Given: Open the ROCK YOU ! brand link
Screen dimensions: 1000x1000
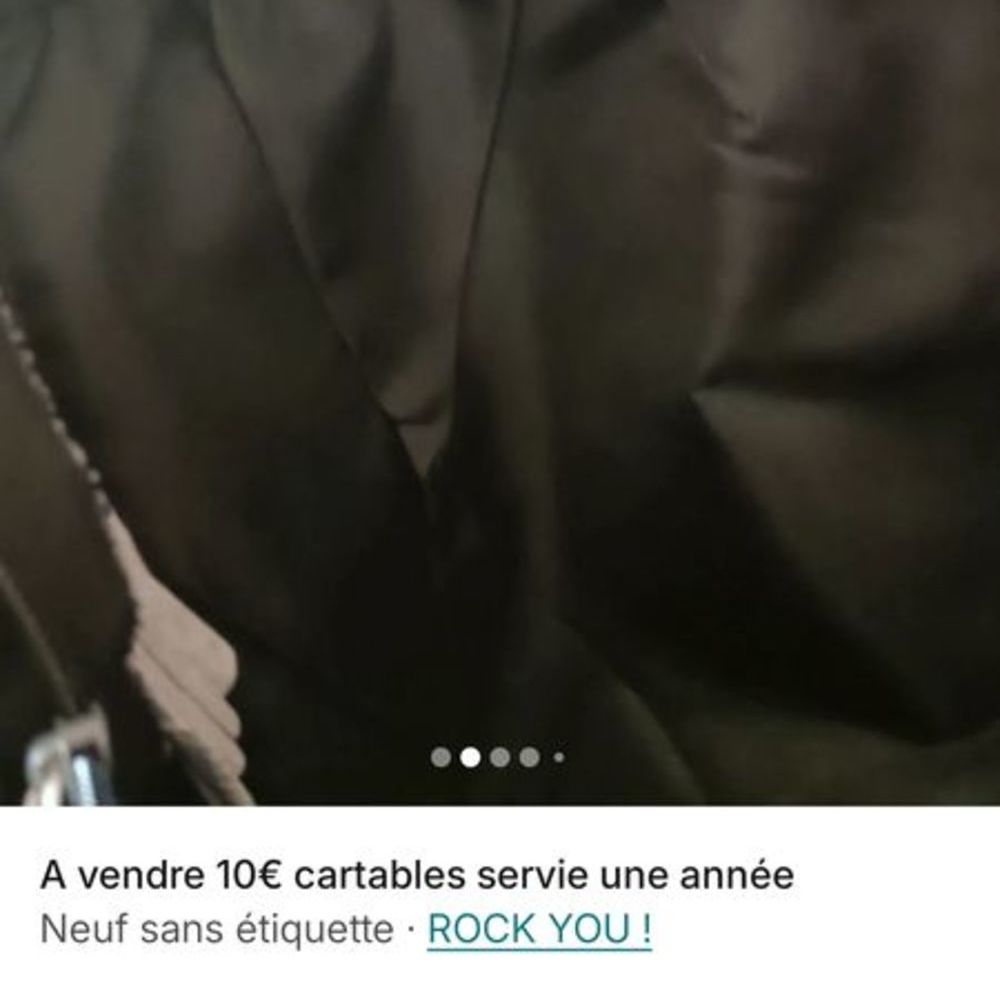Looking at the screenshot, I should pyautogui.click(x=539, y=931).
